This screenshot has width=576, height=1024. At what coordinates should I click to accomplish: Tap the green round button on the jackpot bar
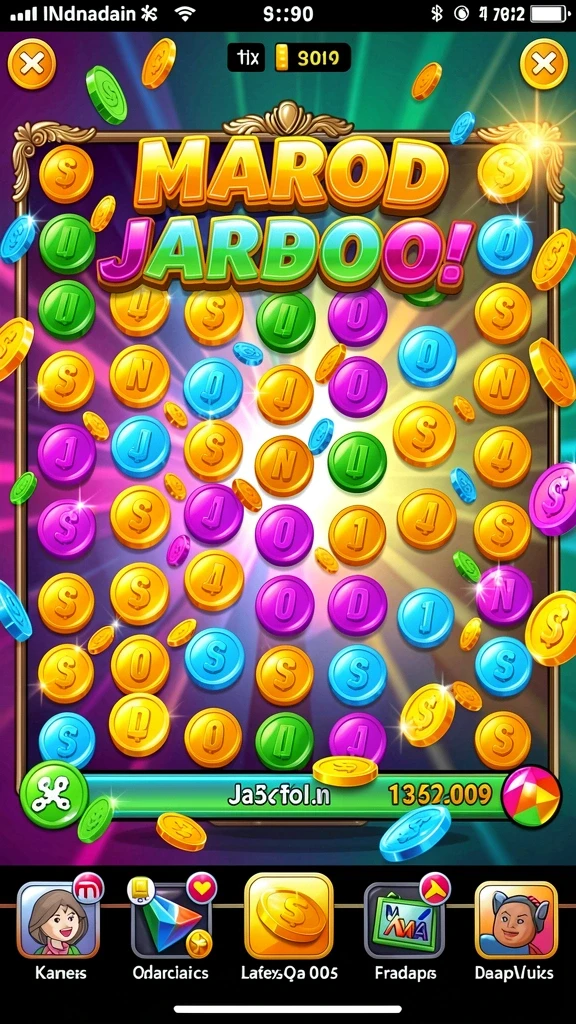coord(54,795)
